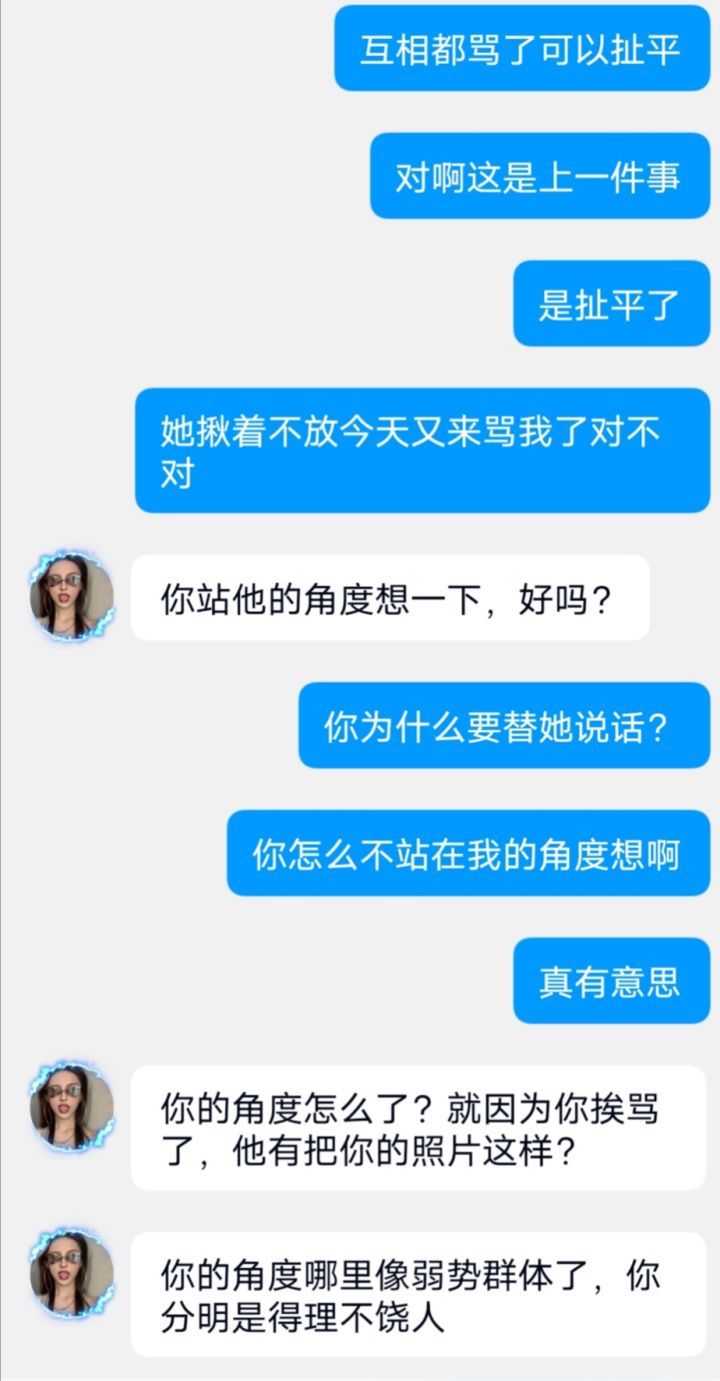Select the '是扯平了' message bubble
The width and height of the screenshot is (720, 1381).
click(611, 305)
